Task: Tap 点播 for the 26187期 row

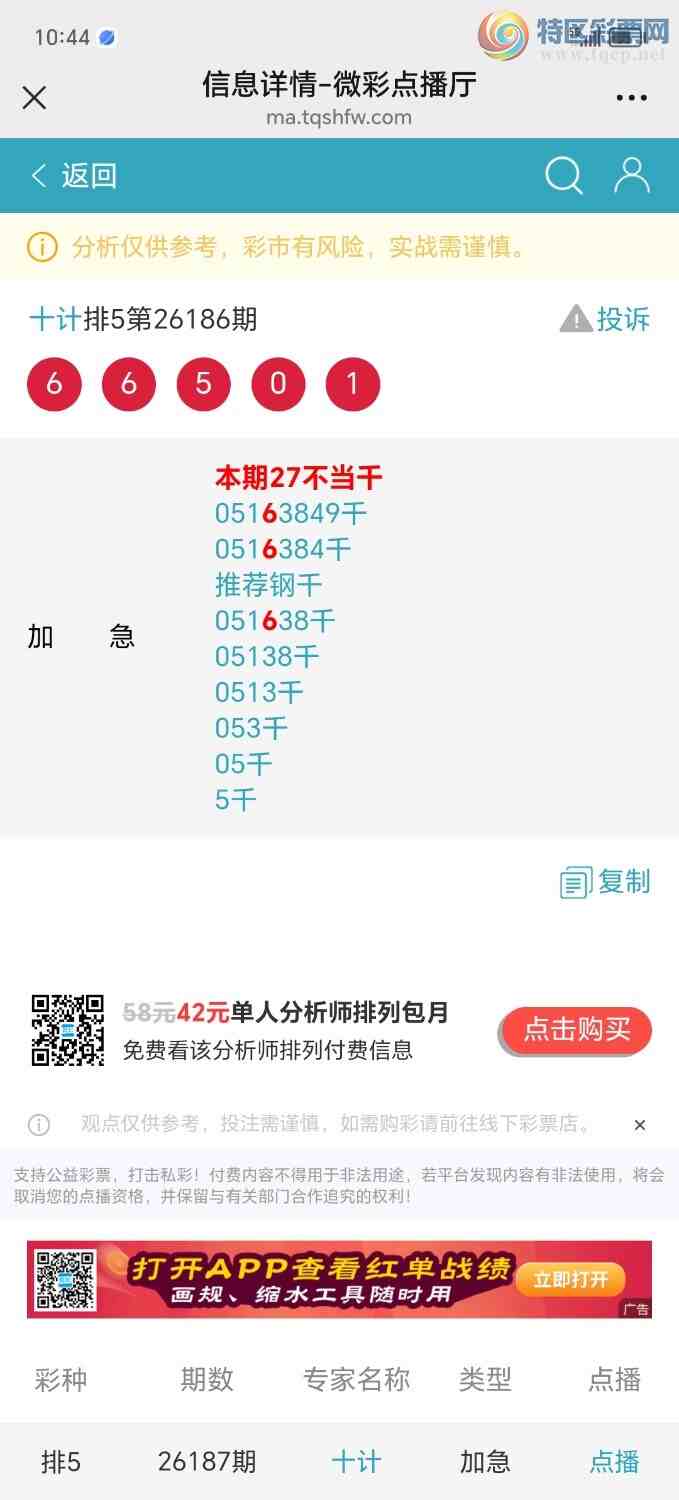Action: coord(614,1462)
